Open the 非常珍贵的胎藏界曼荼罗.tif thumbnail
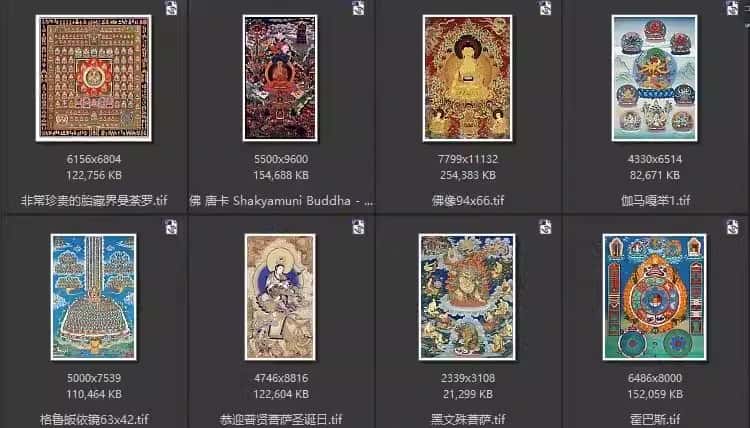Viewport: 750px width, 428px height. point(94,78)
